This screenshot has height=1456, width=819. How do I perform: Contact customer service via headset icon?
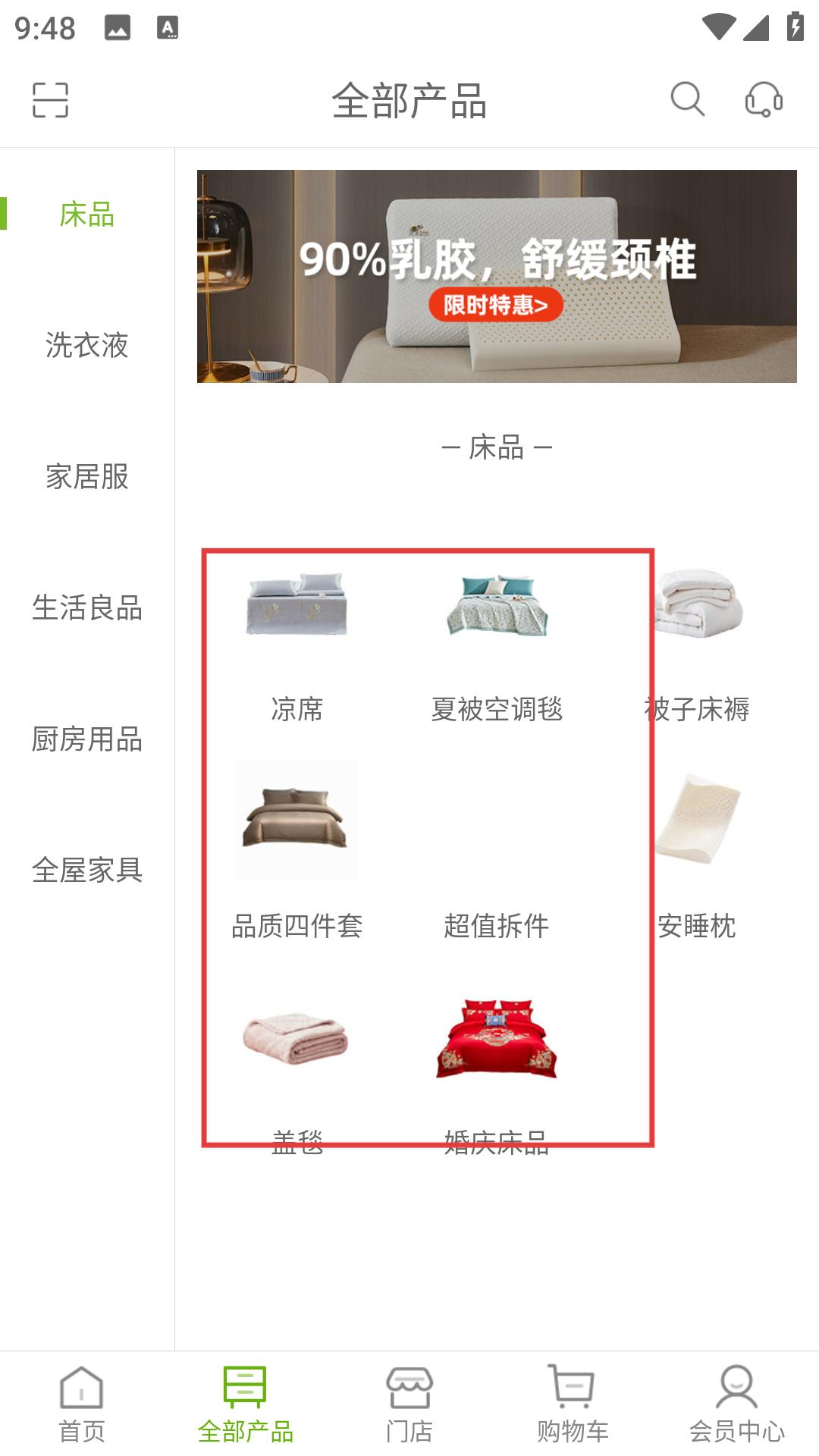point(764,99)
